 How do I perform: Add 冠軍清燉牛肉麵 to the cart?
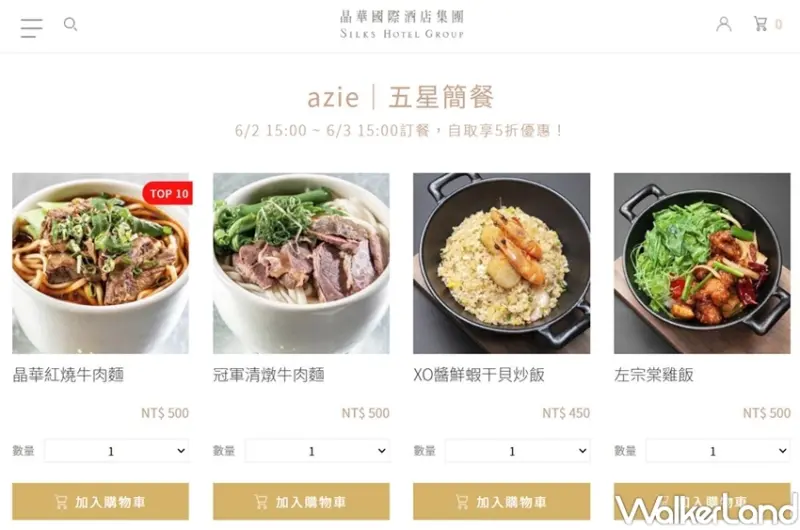coord(301,502)
